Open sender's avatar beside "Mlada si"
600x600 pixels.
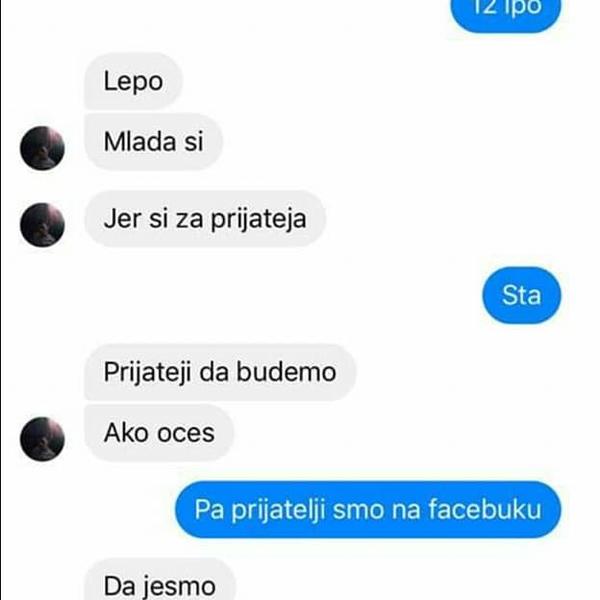point(42,149)
